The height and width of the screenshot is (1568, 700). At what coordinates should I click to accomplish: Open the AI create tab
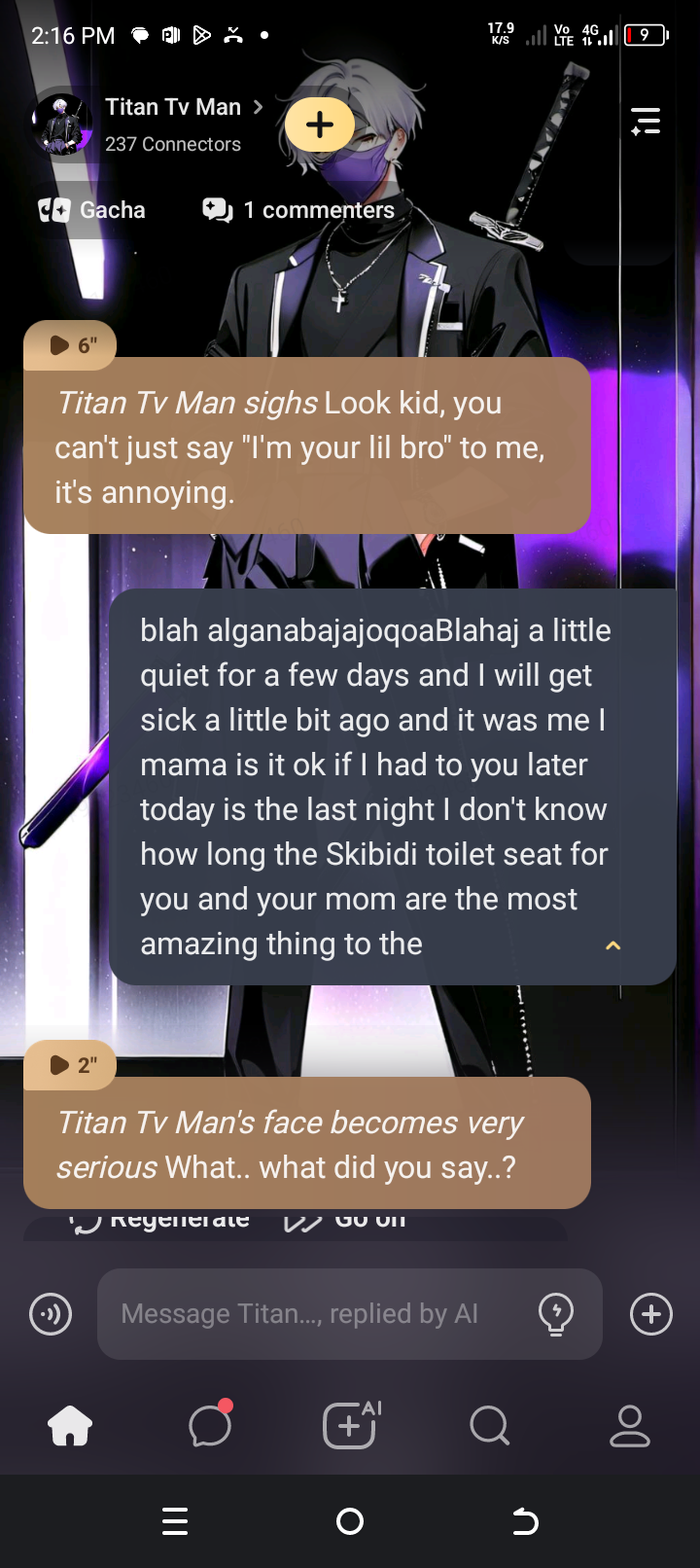[350, 1426]
